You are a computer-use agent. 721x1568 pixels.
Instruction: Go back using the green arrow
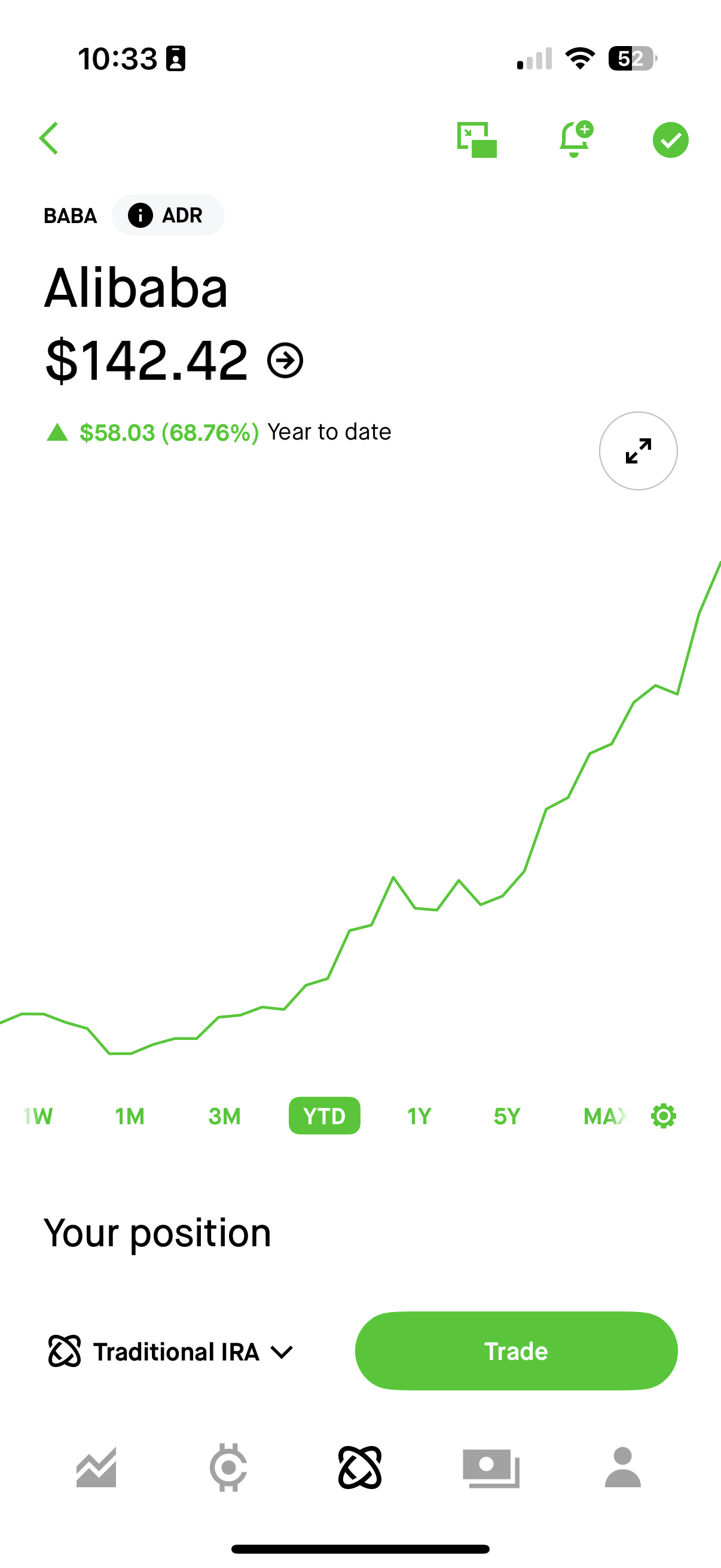tap(48, 139)
